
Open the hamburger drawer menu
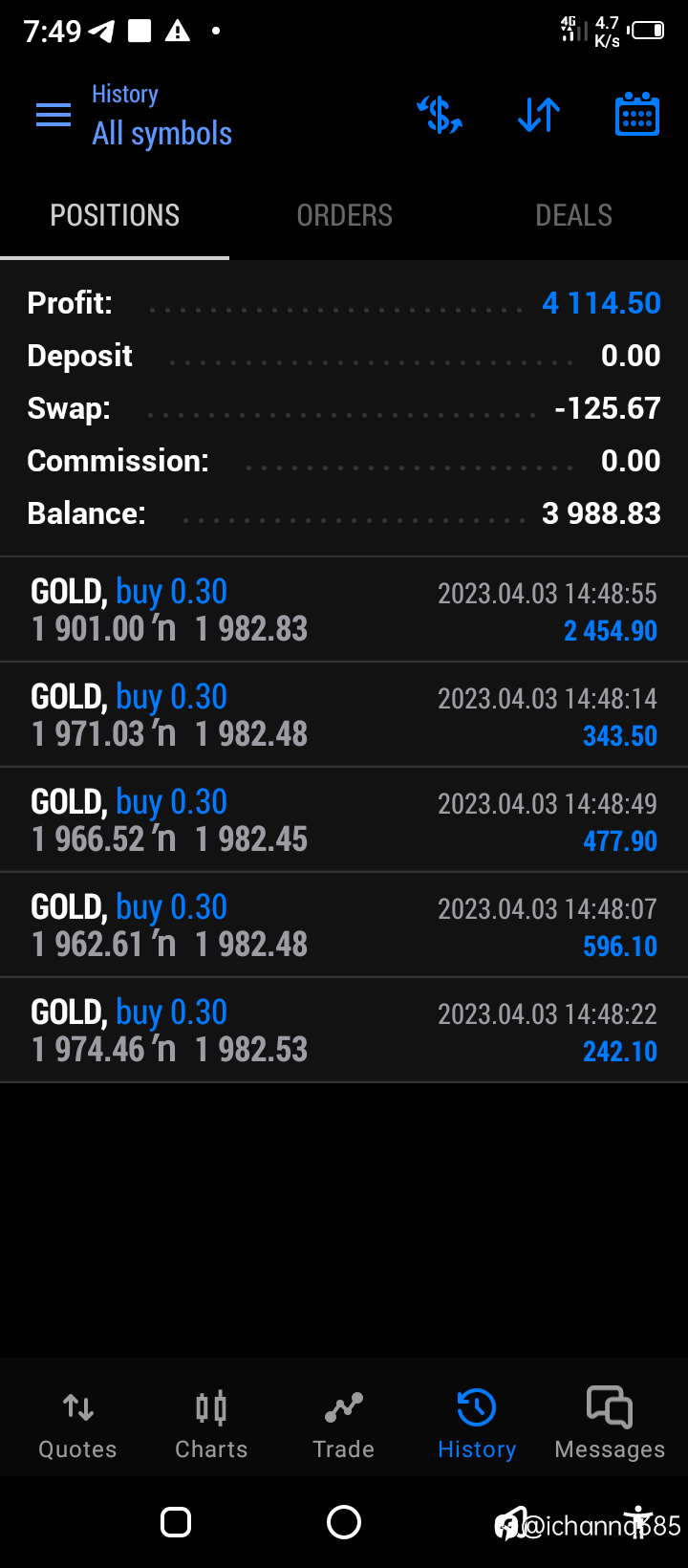(x=54, y=116)
